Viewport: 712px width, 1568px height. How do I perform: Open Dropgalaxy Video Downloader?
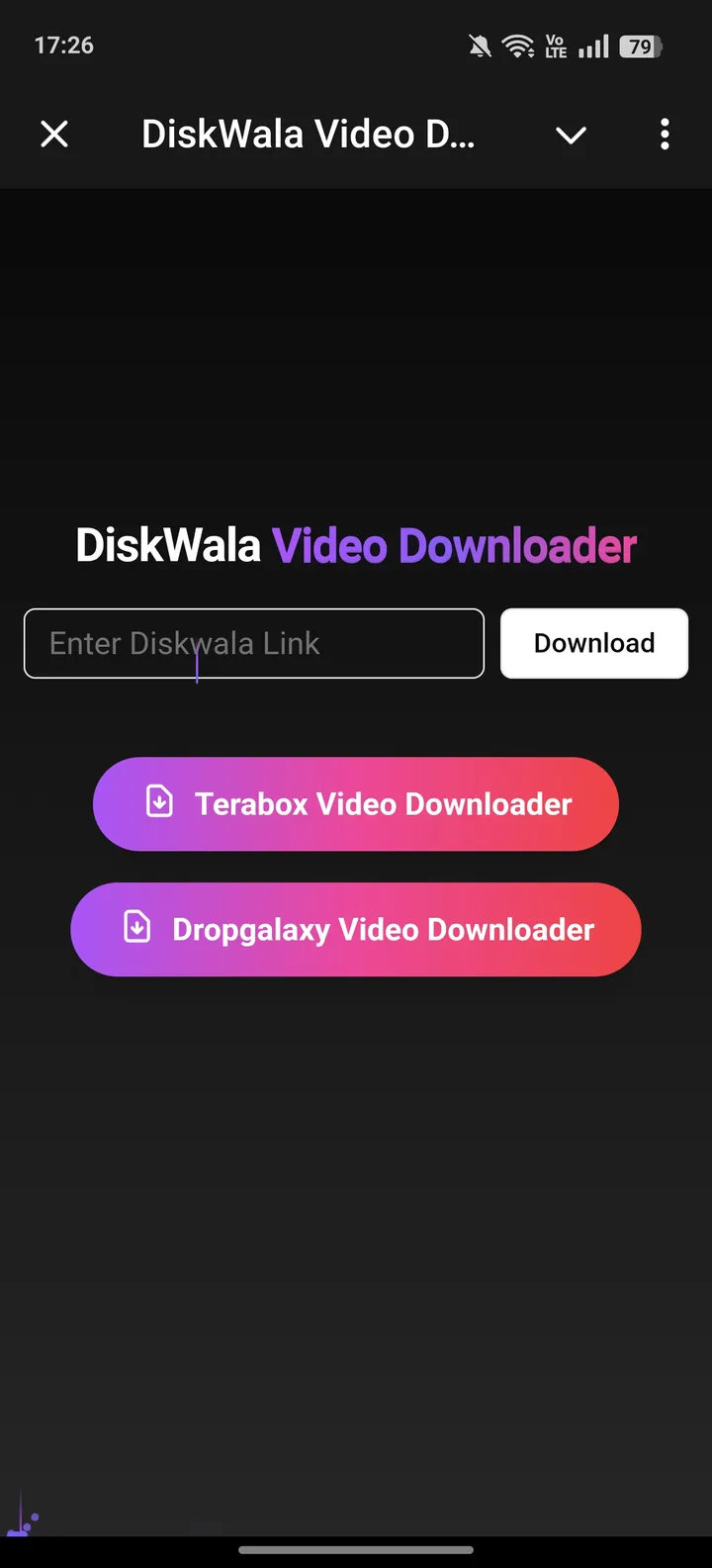pos(356,929)
